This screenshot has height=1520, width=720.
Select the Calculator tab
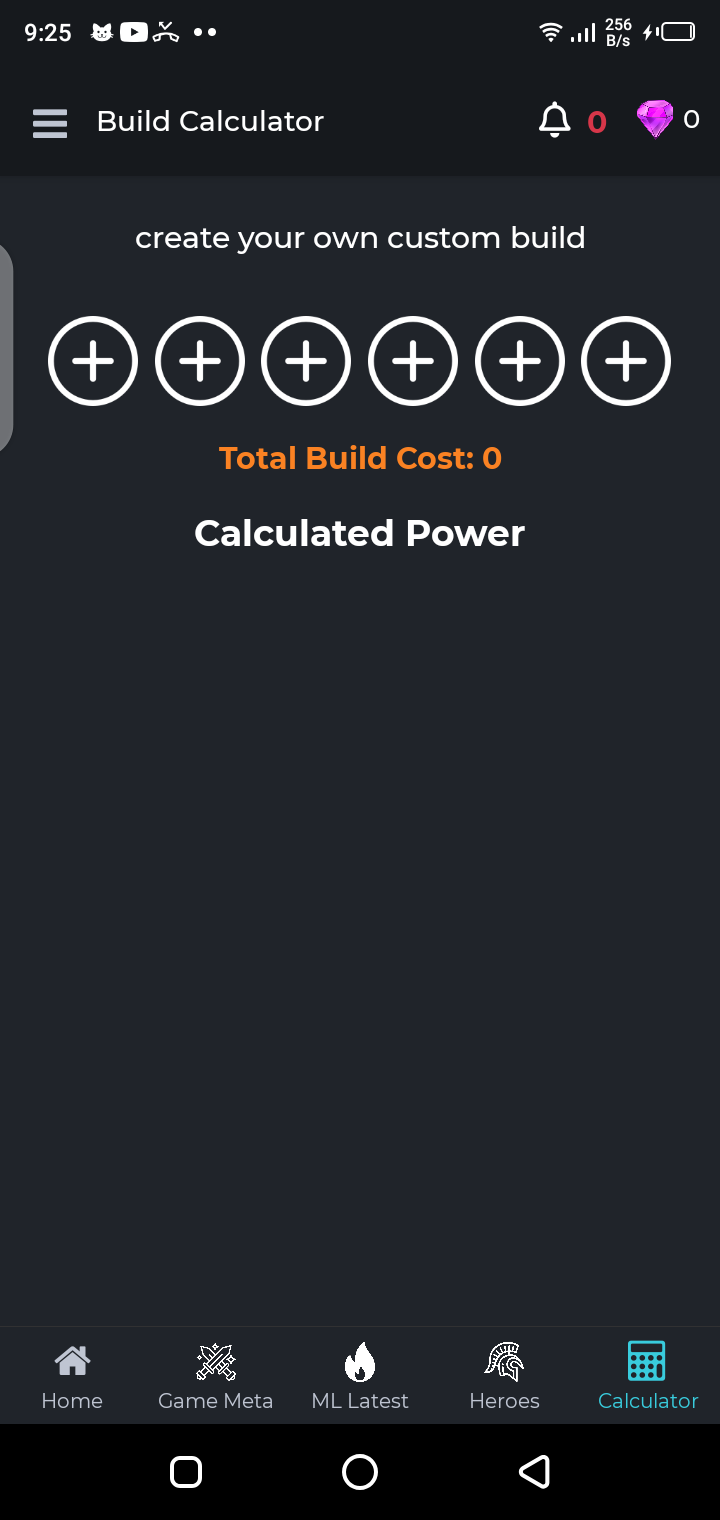pos(647,1376)
